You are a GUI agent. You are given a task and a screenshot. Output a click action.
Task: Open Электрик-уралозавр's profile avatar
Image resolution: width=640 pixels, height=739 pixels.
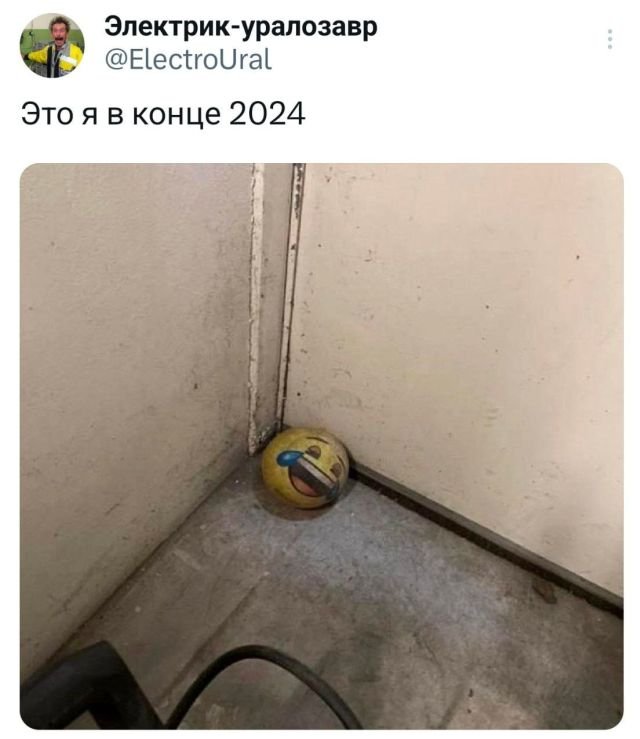tap(52, 45)
